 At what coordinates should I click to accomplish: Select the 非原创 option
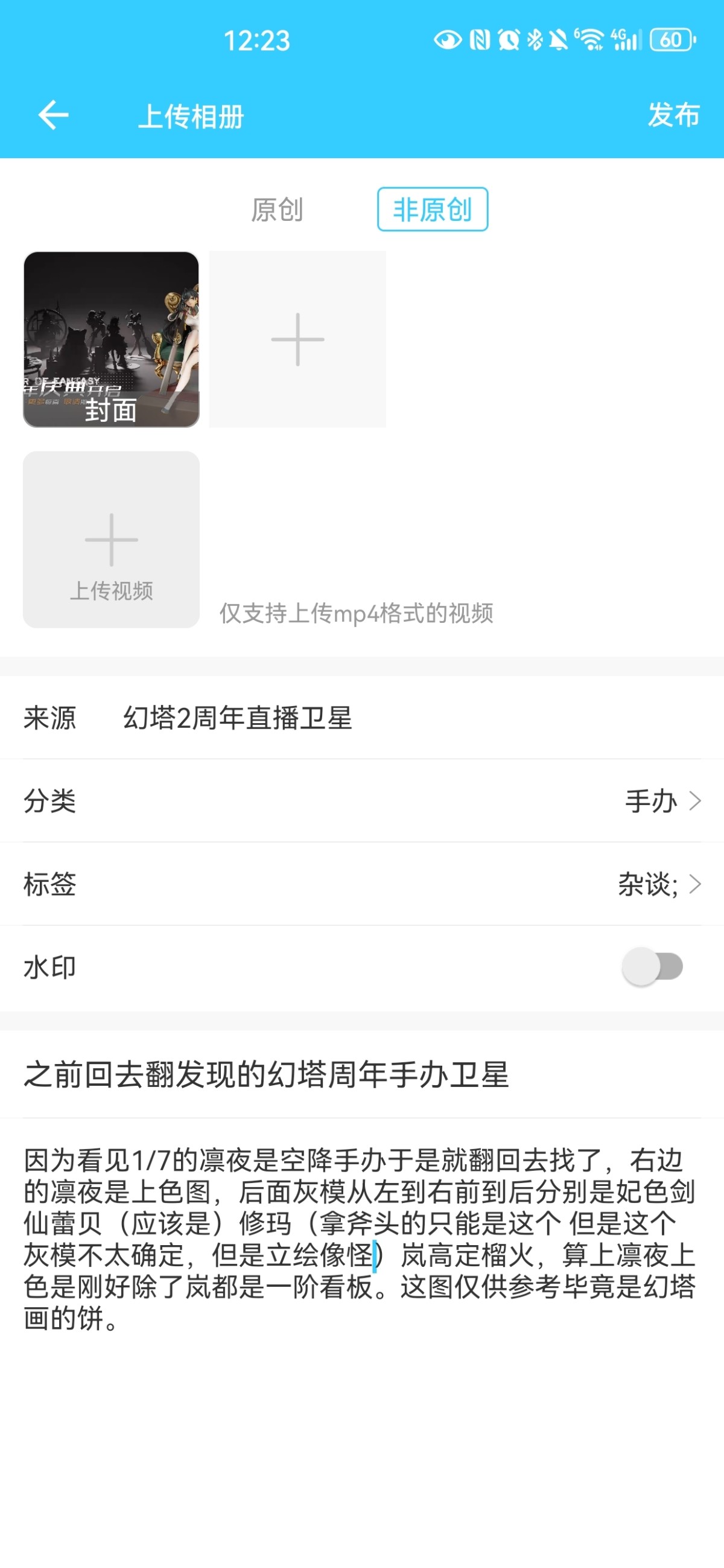[x=432, y=210]
